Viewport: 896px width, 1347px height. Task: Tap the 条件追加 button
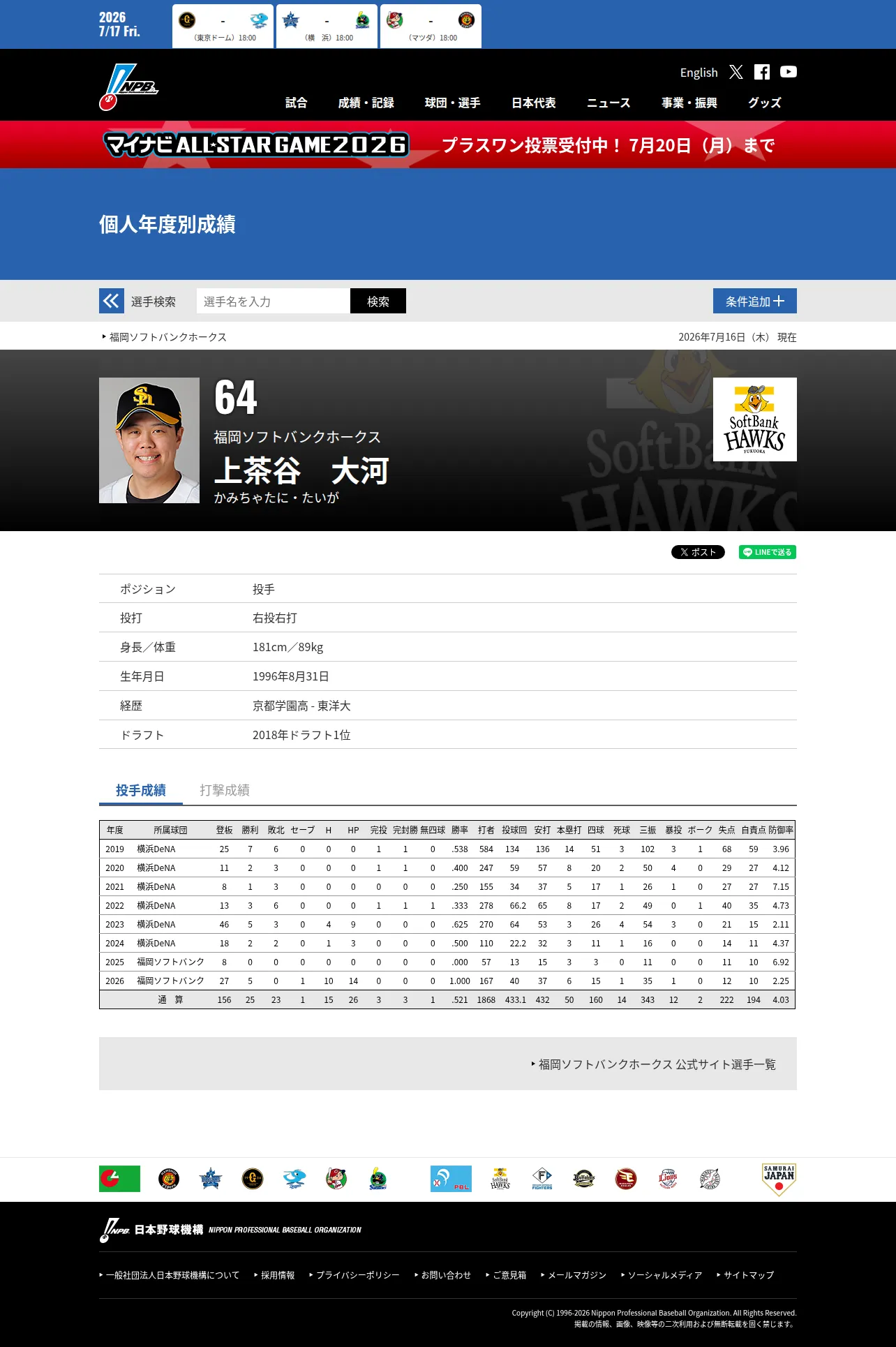click(755, 301)
